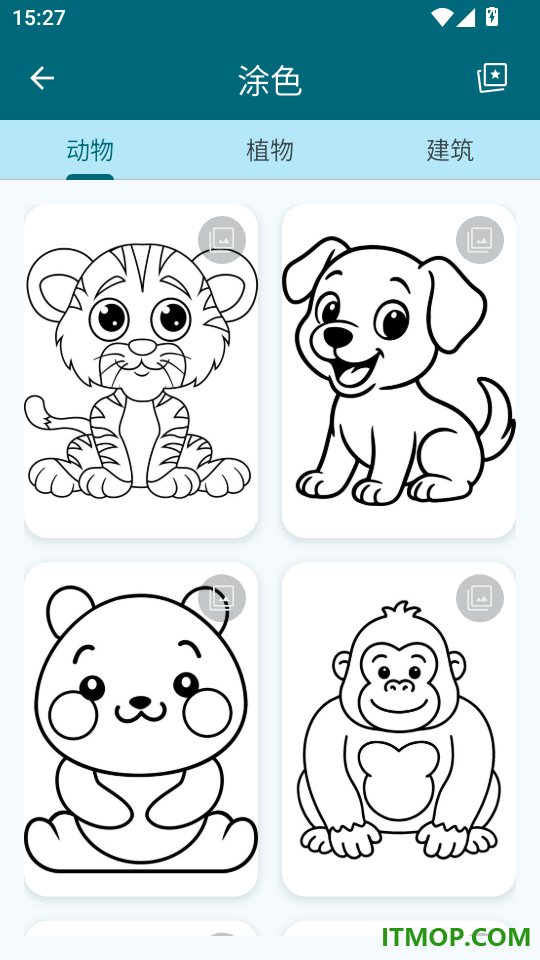Image resolution: width=540 pixels, height=960 pixels.
Task: Tap the gallery icon on gorilla card
Action: [x=480, y=598]
